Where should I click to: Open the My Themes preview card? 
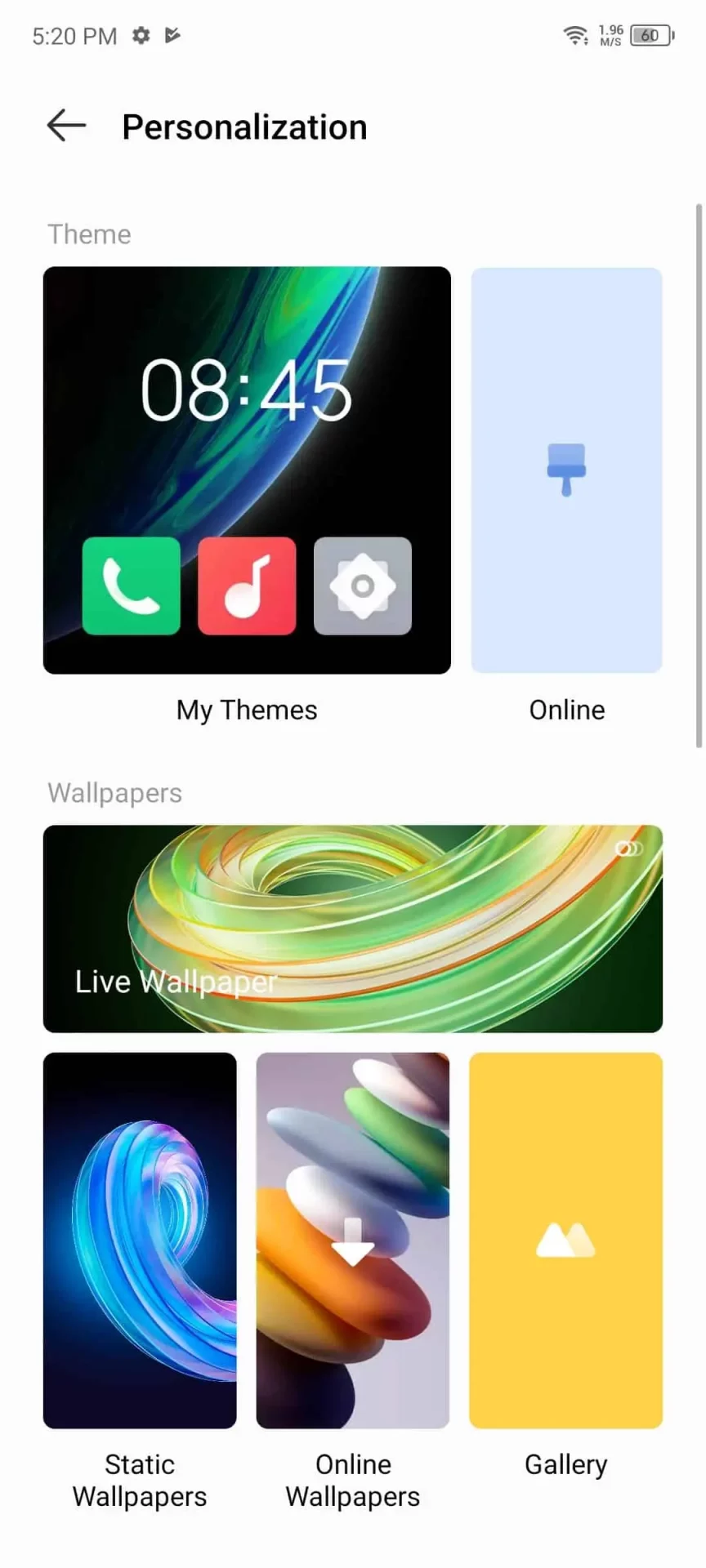[x=247, y=470]
